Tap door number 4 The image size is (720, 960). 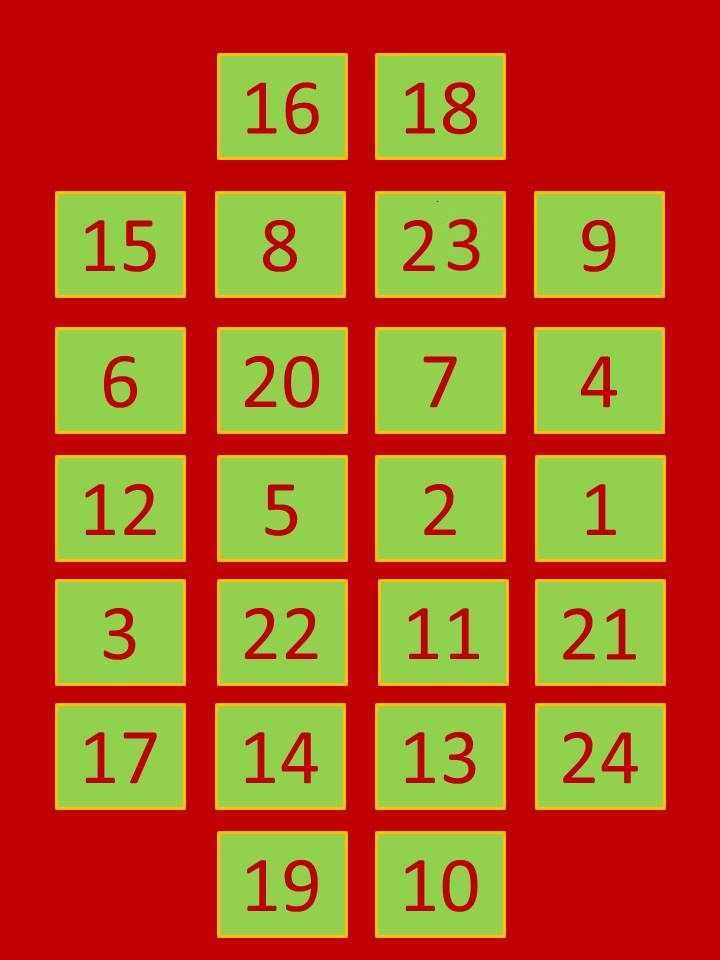(x=599, y=380)
